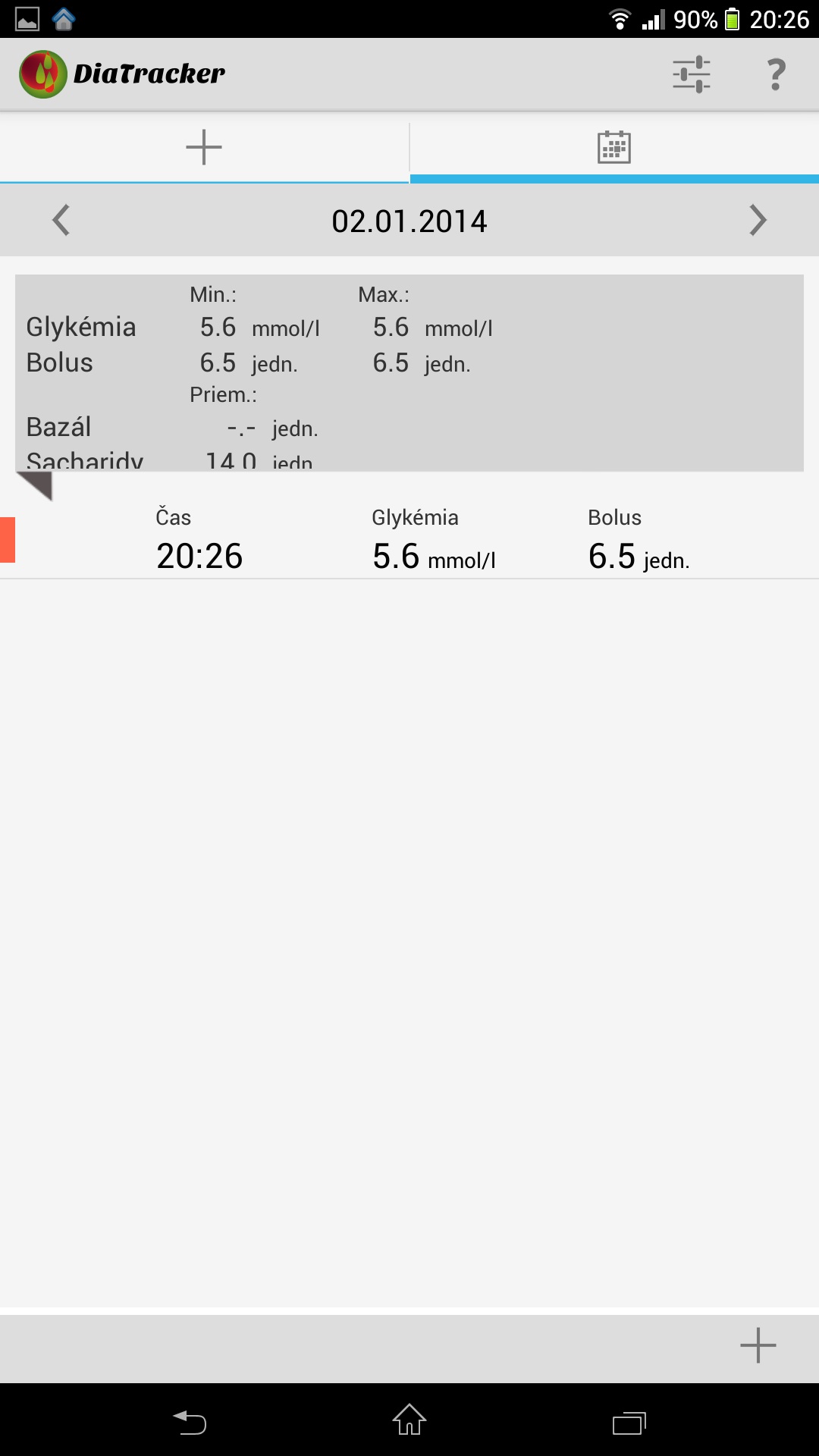The width and height of the screenshot is (819, 1456).
Task: Select the calendar history tab
Action: pyautogui.click(x=613, y=147)
